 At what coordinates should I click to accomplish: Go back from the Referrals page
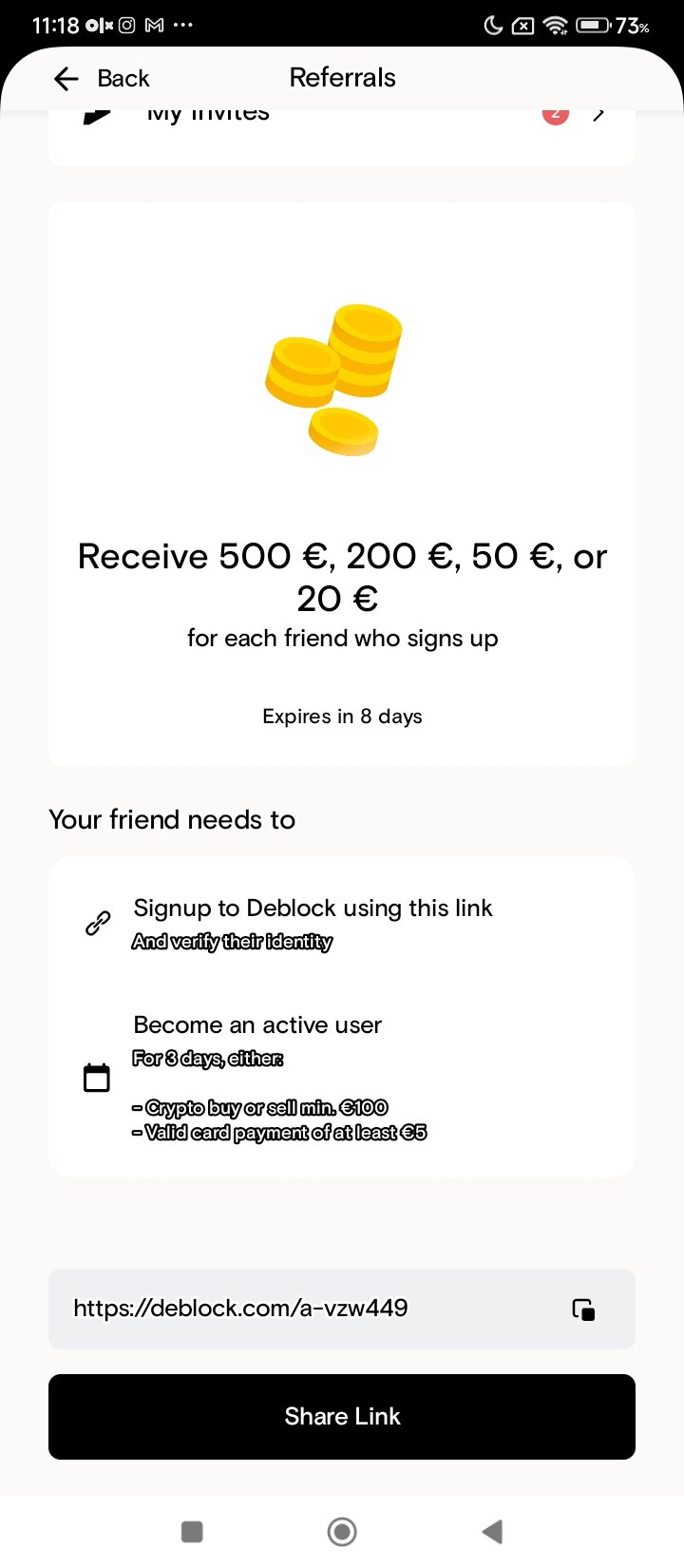pos(101,78)
